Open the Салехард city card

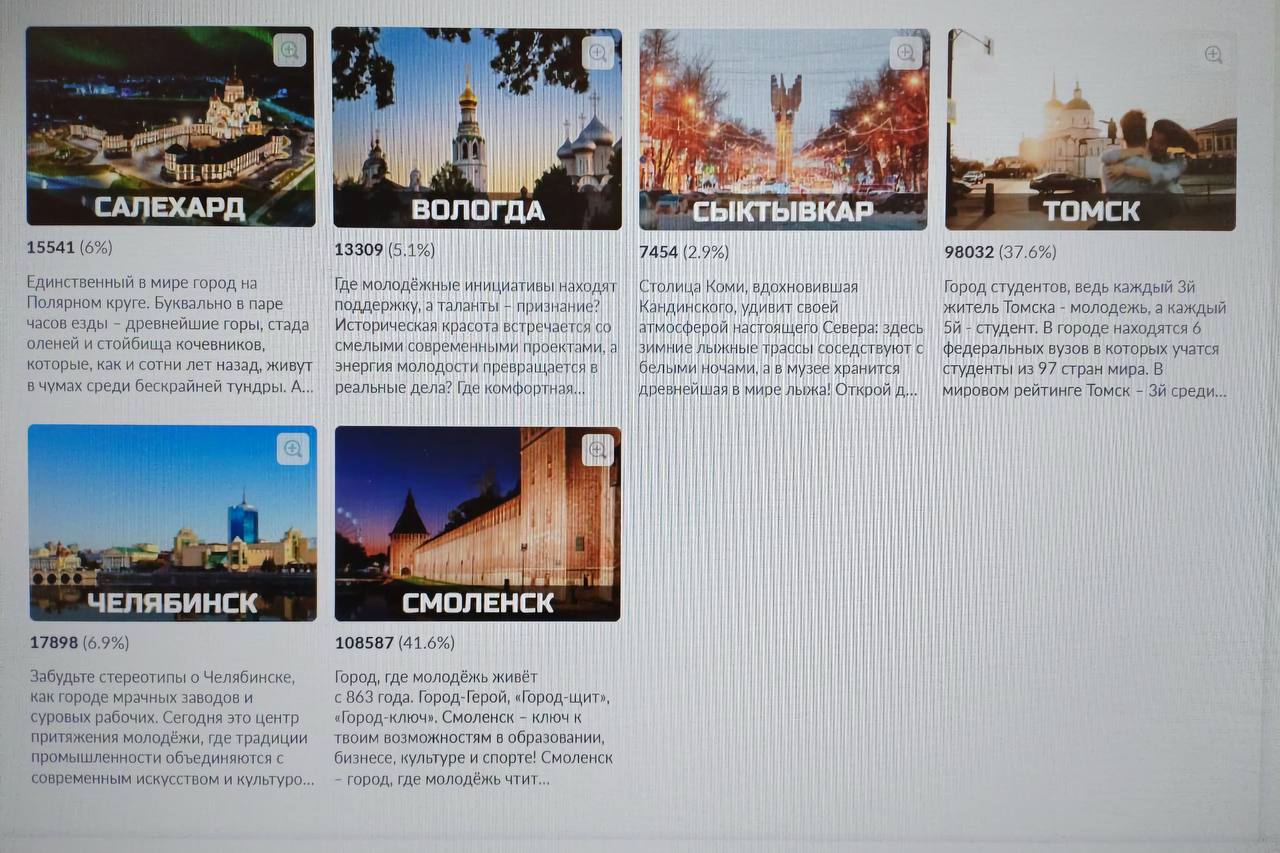(170, 127)
